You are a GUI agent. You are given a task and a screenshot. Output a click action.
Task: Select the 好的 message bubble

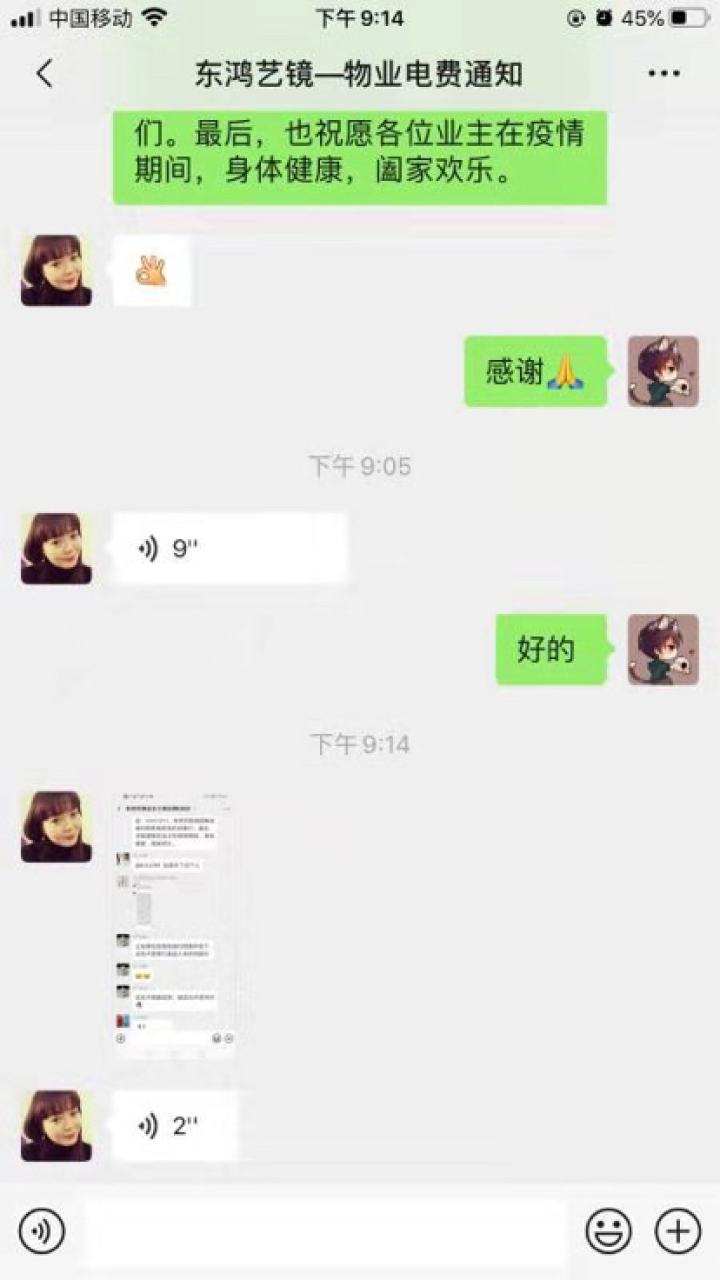pos(551,648)
